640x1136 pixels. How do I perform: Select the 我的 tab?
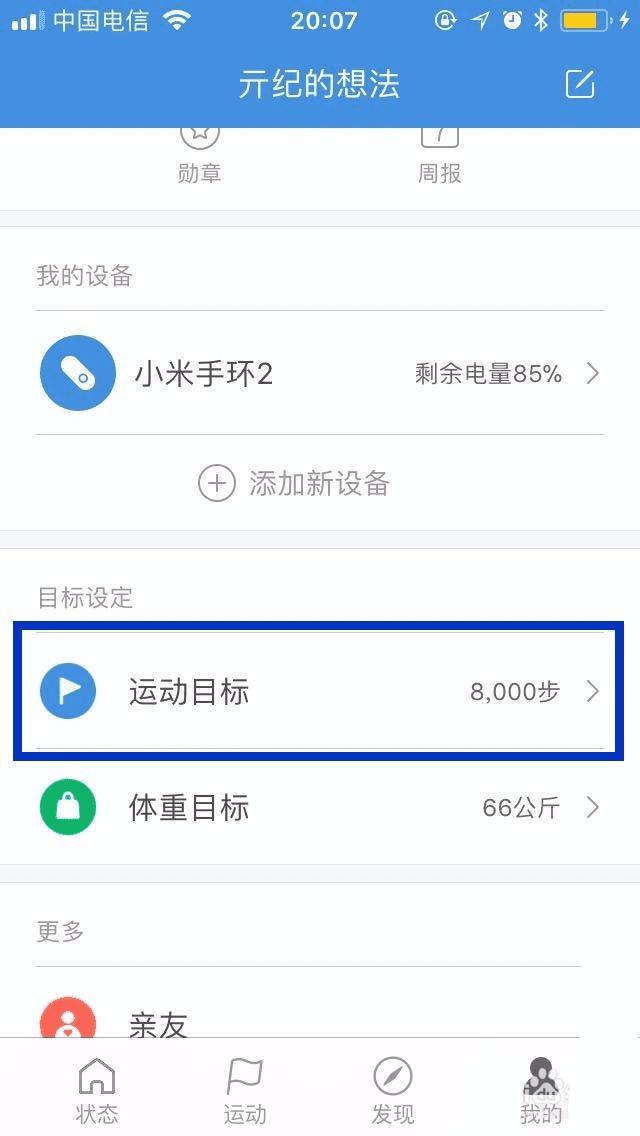click(x=541, y=1092)
